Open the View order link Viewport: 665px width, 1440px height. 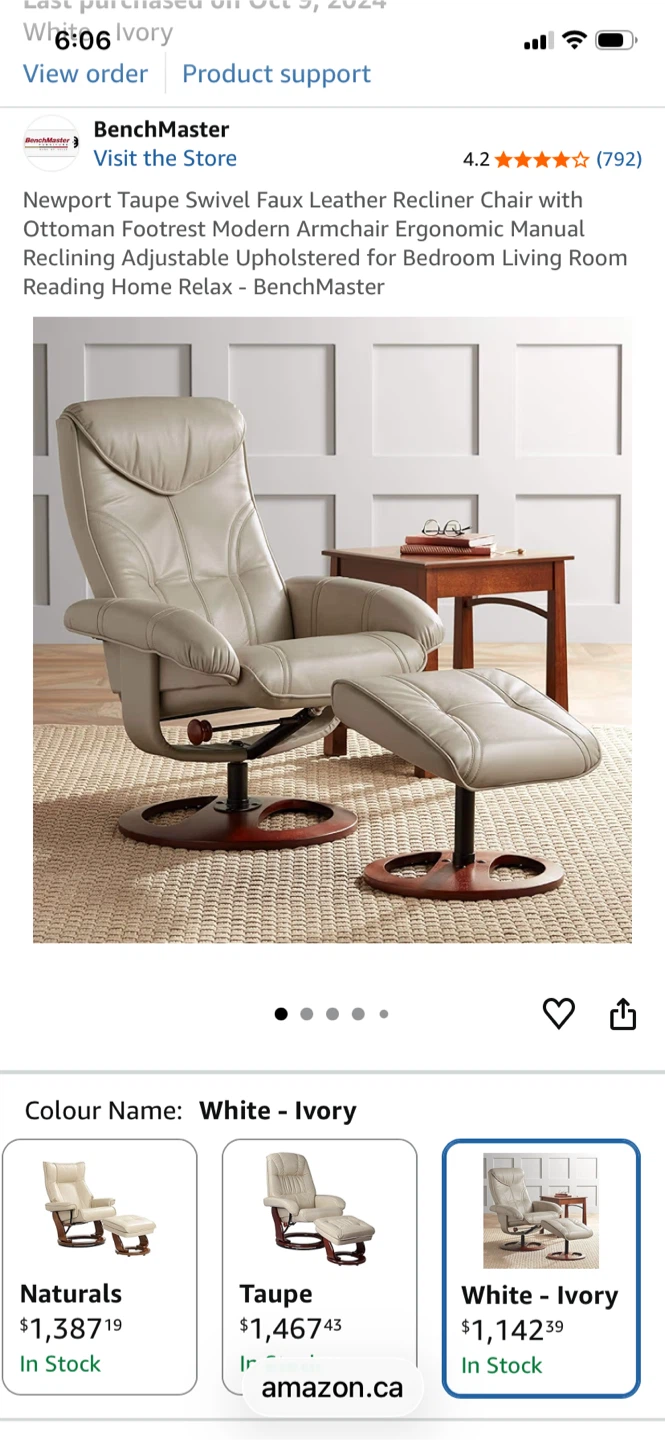pos(85,74)
